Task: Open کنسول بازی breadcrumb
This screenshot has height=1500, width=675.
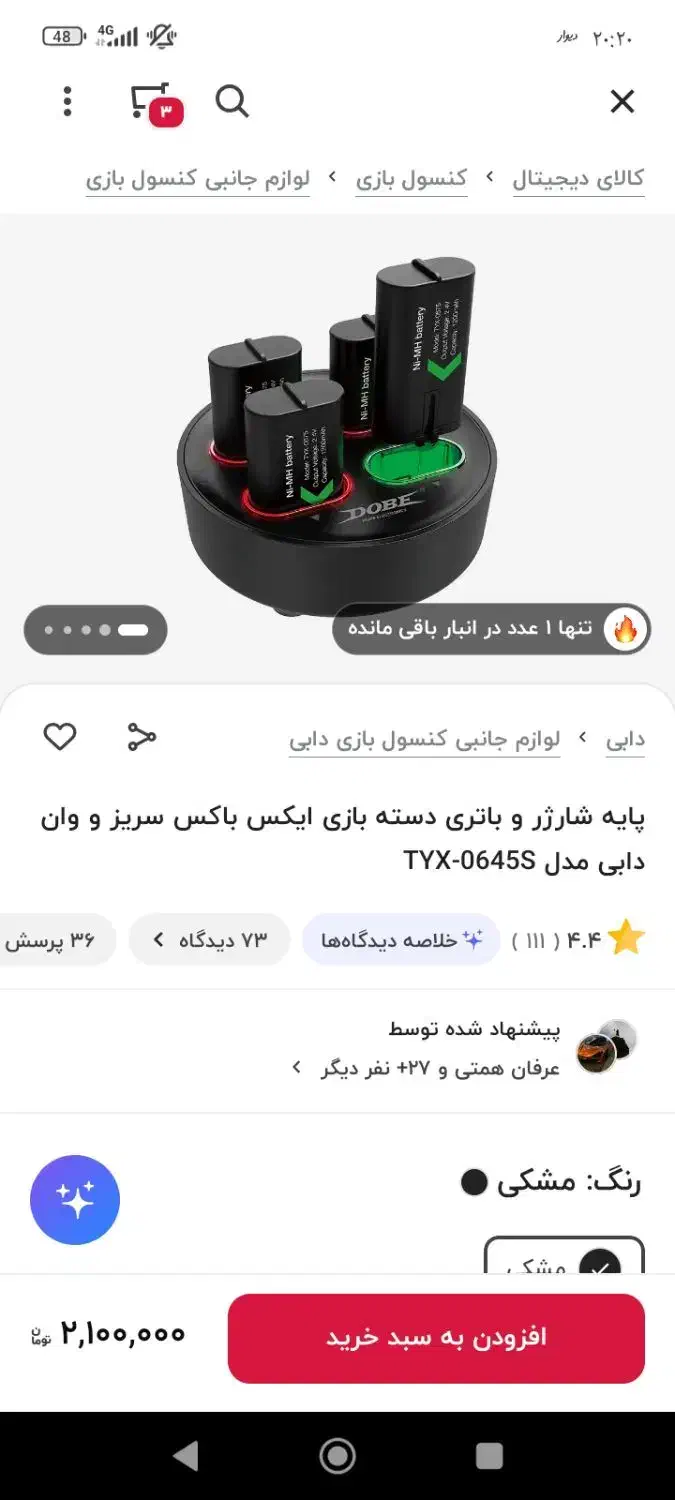Action: (411, 179)
